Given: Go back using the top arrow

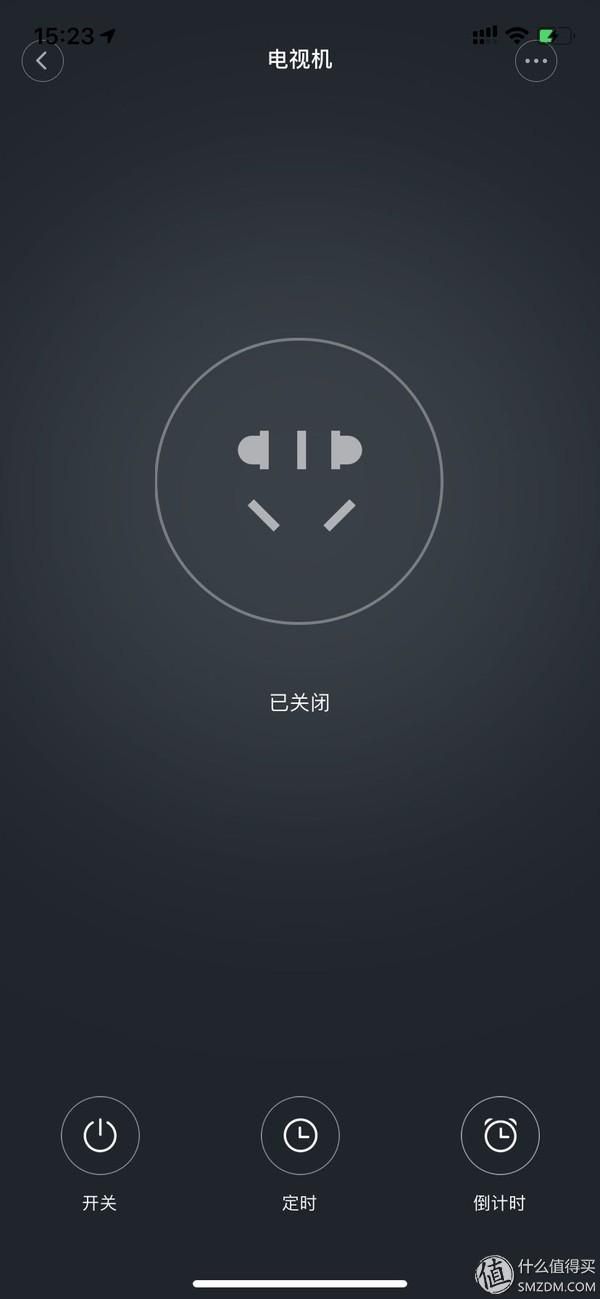Looking at the screenshot, I should click(42, 61).
